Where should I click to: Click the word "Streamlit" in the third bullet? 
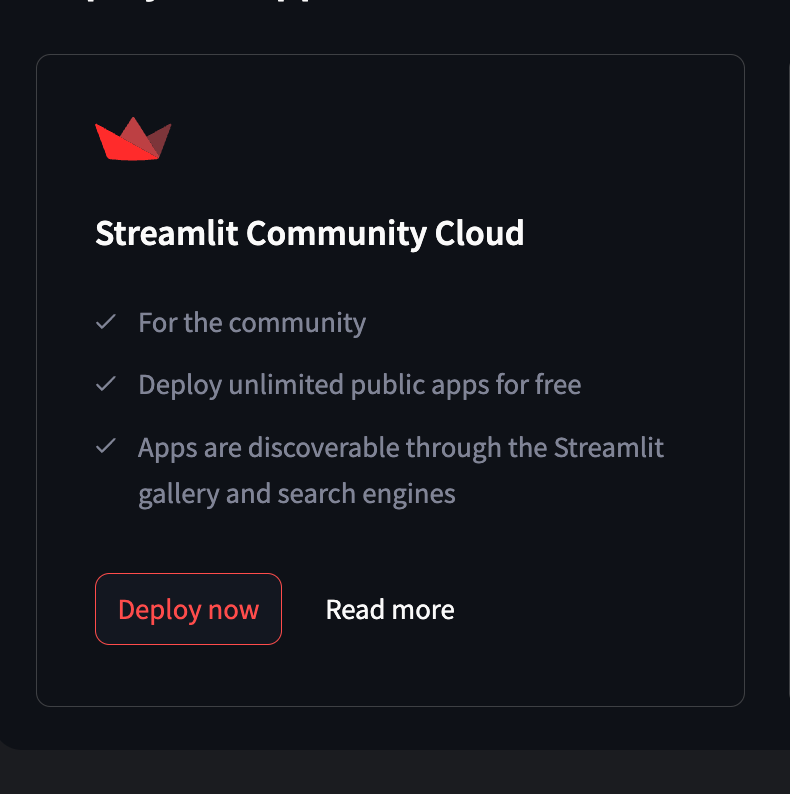[611, 447]
